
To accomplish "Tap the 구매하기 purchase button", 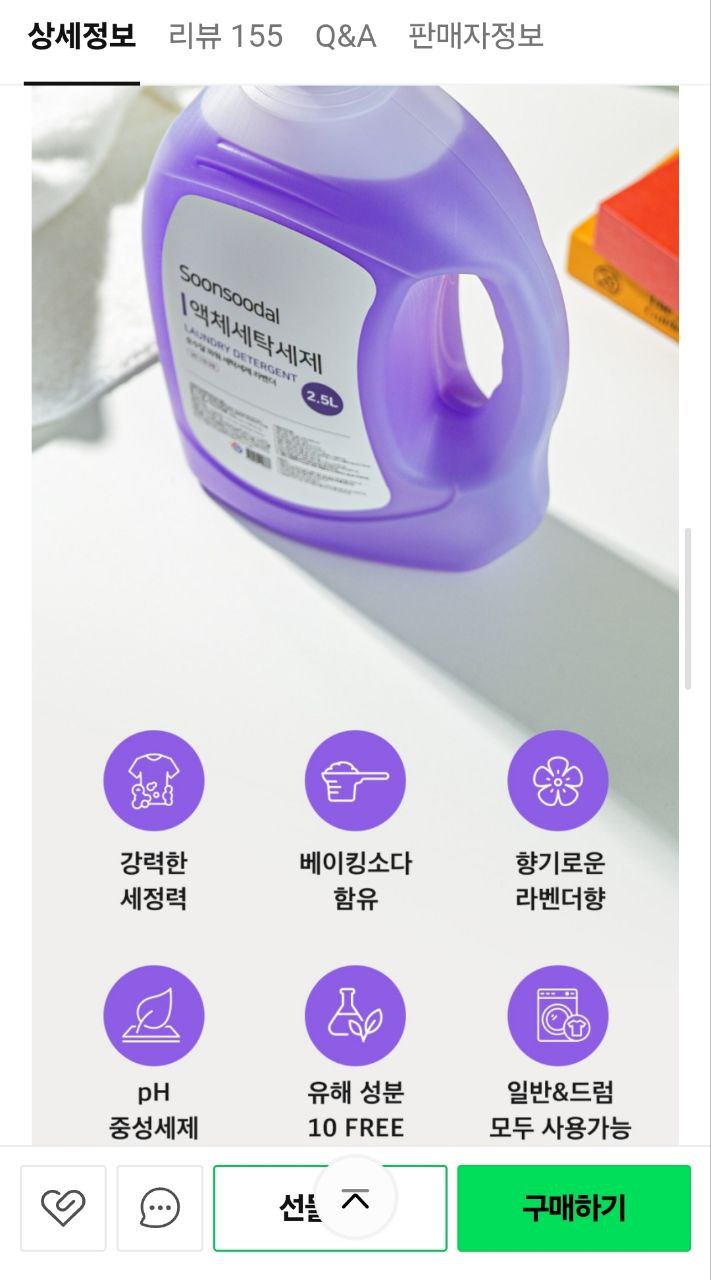I will 574,1208.
